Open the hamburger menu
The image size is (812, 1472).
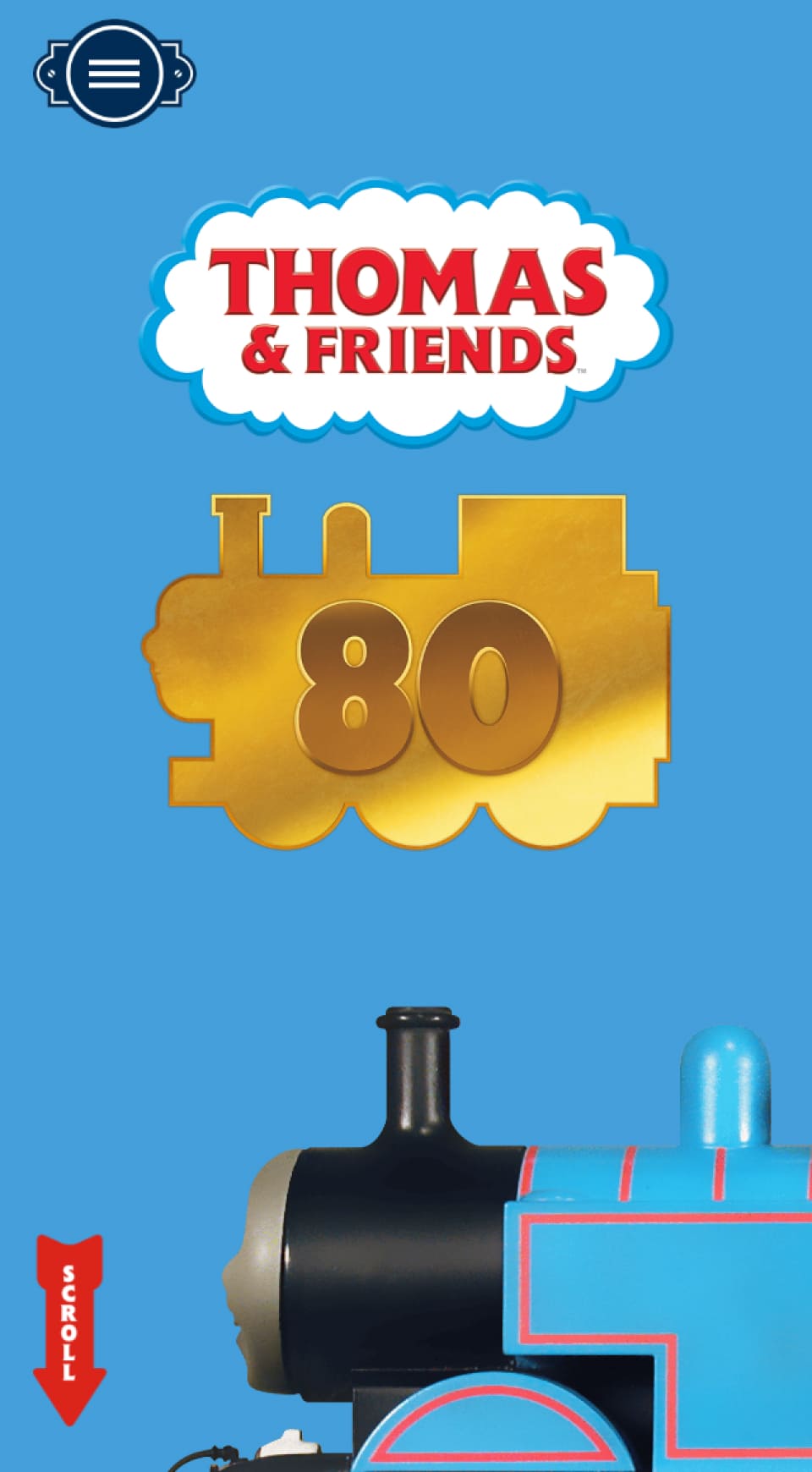tap(114, 74)
